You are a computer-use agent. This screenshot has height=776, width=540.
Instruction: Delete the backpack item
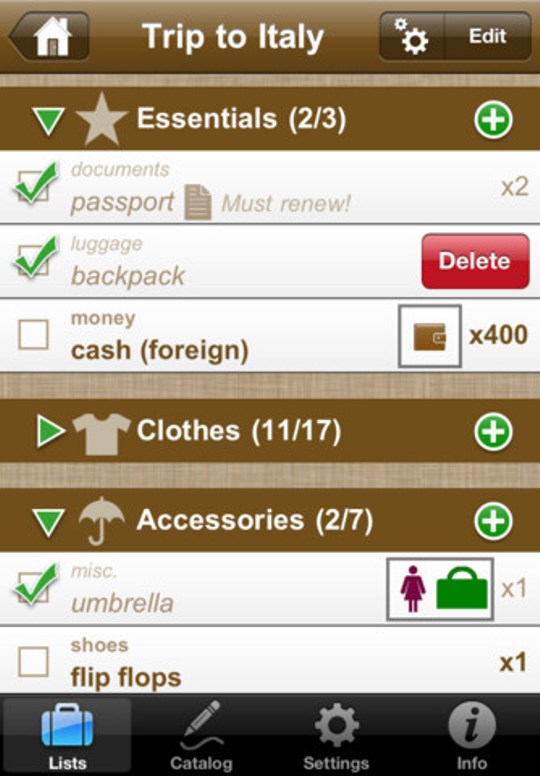[475, 261]
